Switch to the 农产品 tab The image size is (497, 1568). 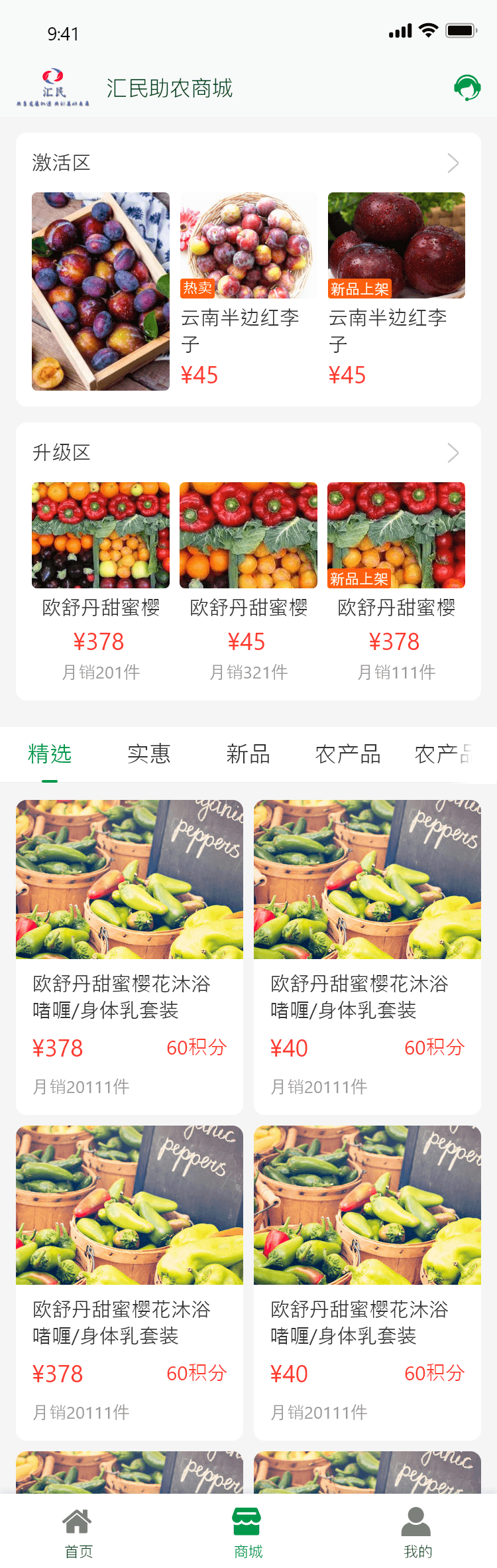point(348,754)
